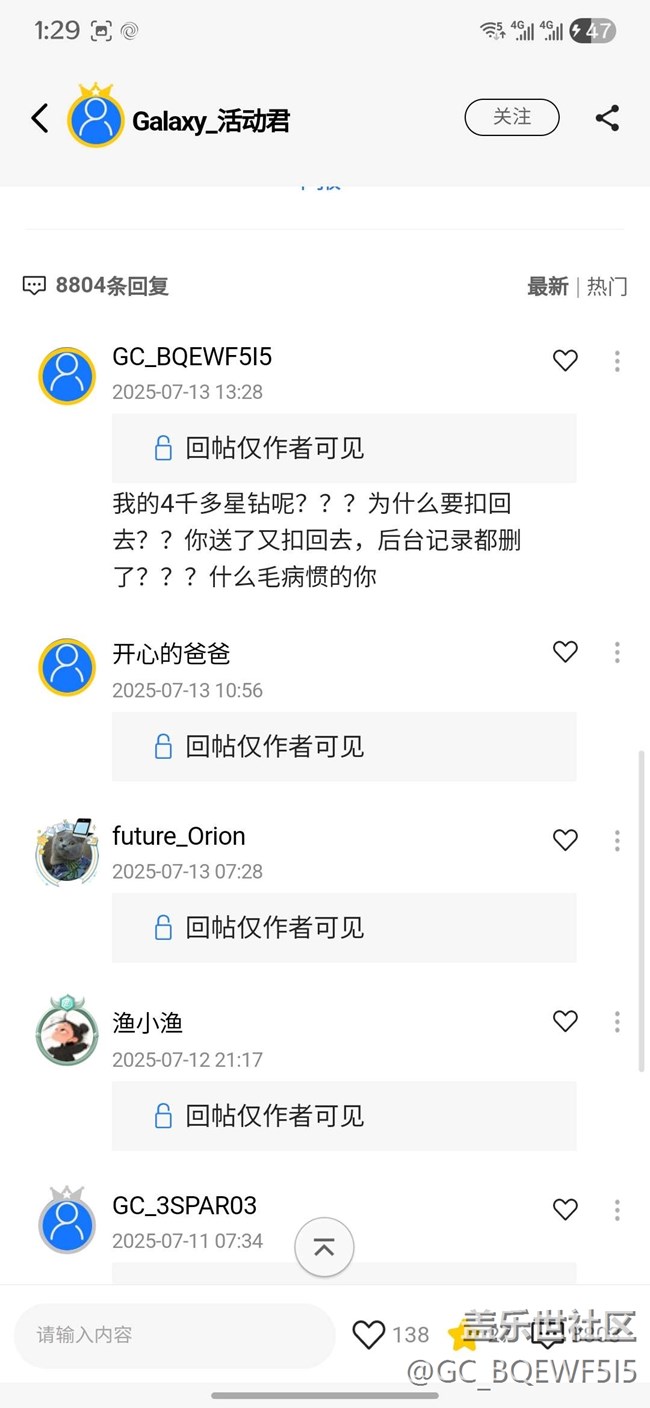This screenshot has height=1408, width=650.
Task: Follow Galaxy_活动君 with the 关注 button
Action: (x=511, y=117)
